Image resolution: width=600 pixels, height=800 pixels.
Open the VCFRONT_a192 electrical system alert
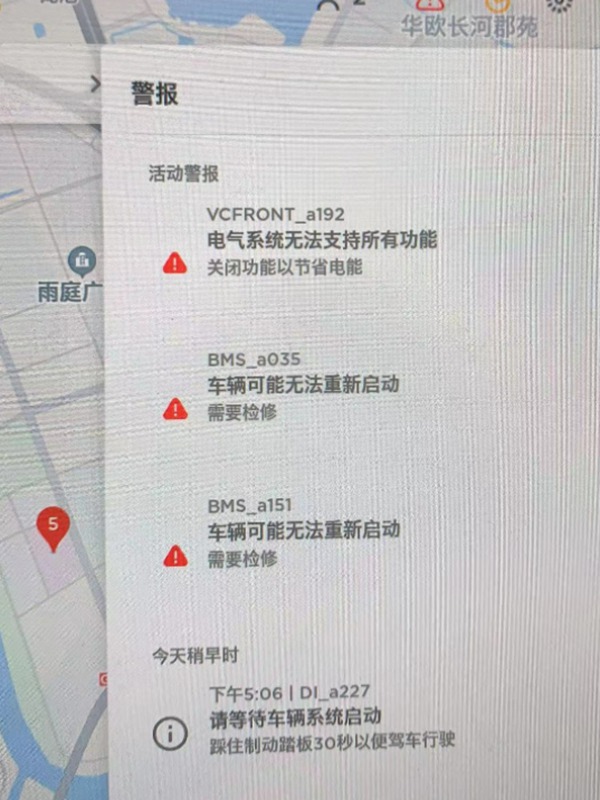(320, 241)
